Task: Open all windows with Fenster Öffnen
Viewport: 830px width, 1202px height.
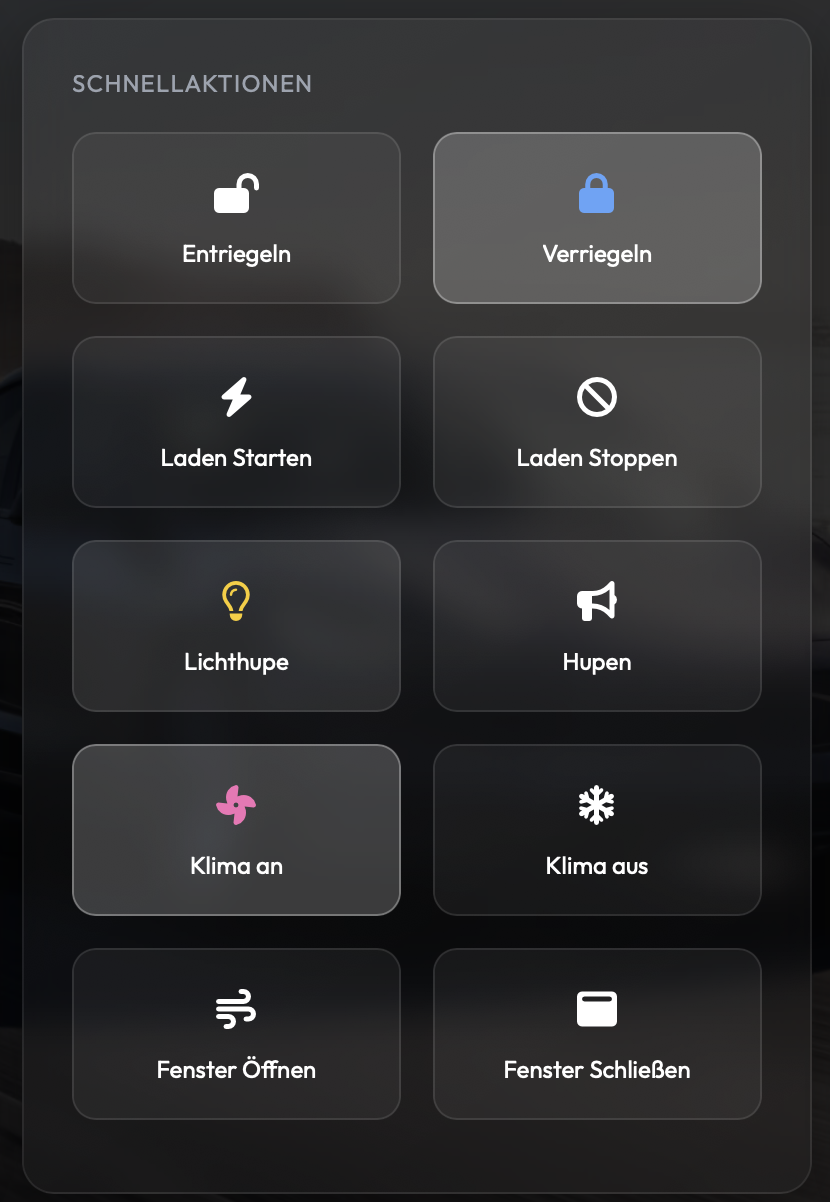Action: tap(236, 1034)
